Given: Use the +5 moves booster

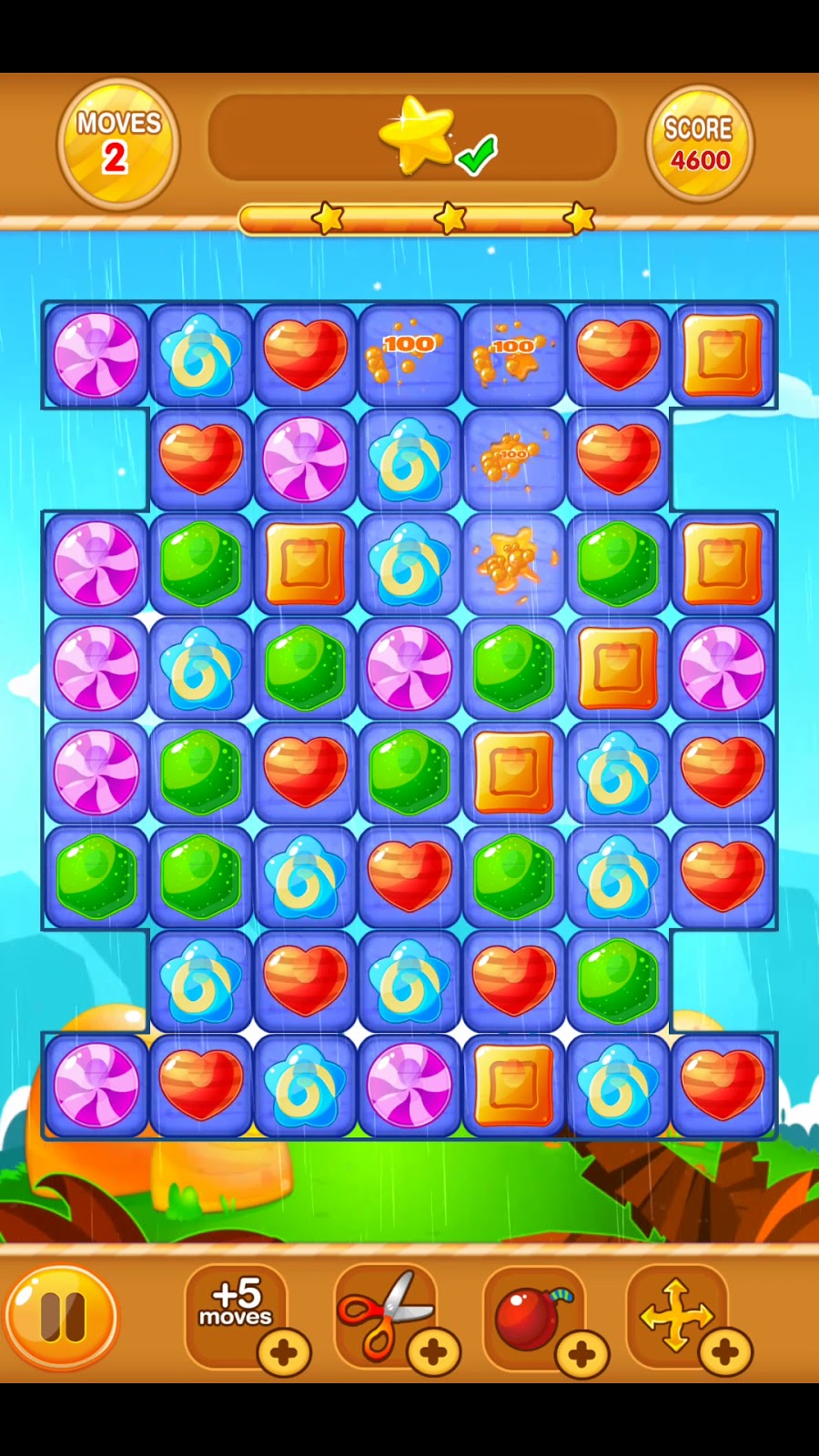Looking at the screenshot, I should [x=237, y=1310].
